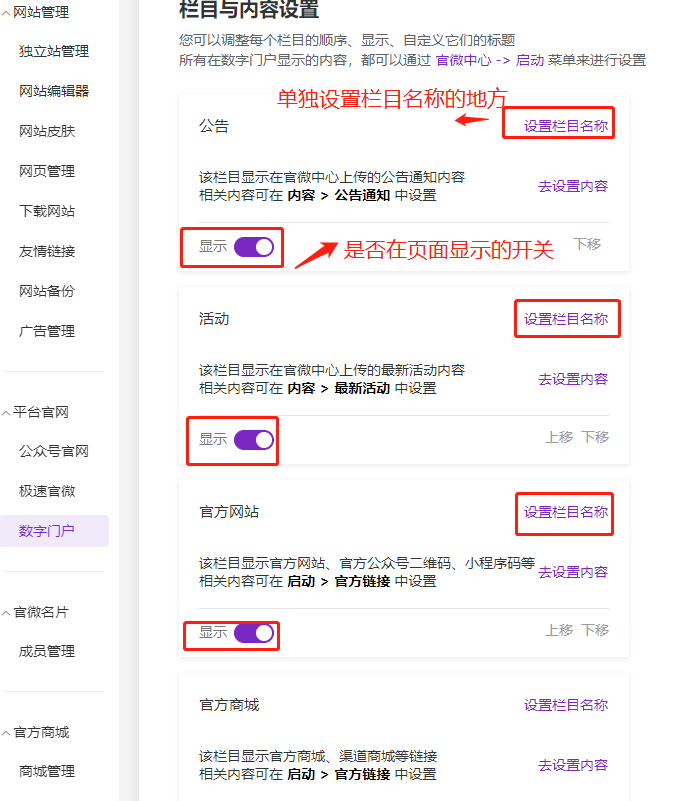This screenshot has height=801, width=700.
Task: Open 成员管理 in the sidebar
Action: coord(47,651)
